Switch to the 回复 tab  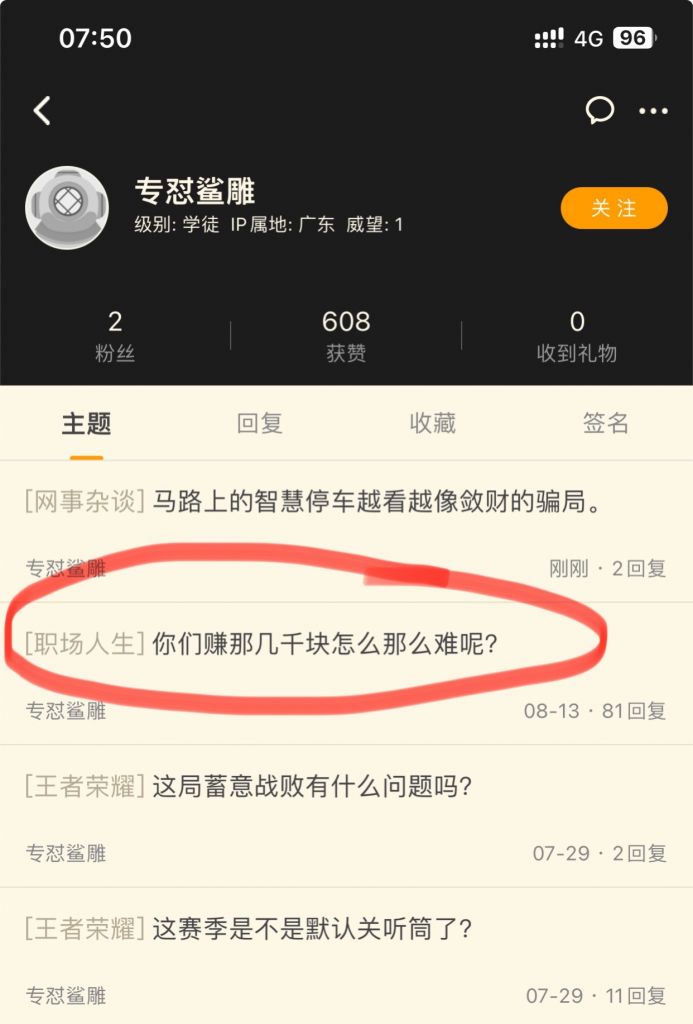[x=260, y=423]
